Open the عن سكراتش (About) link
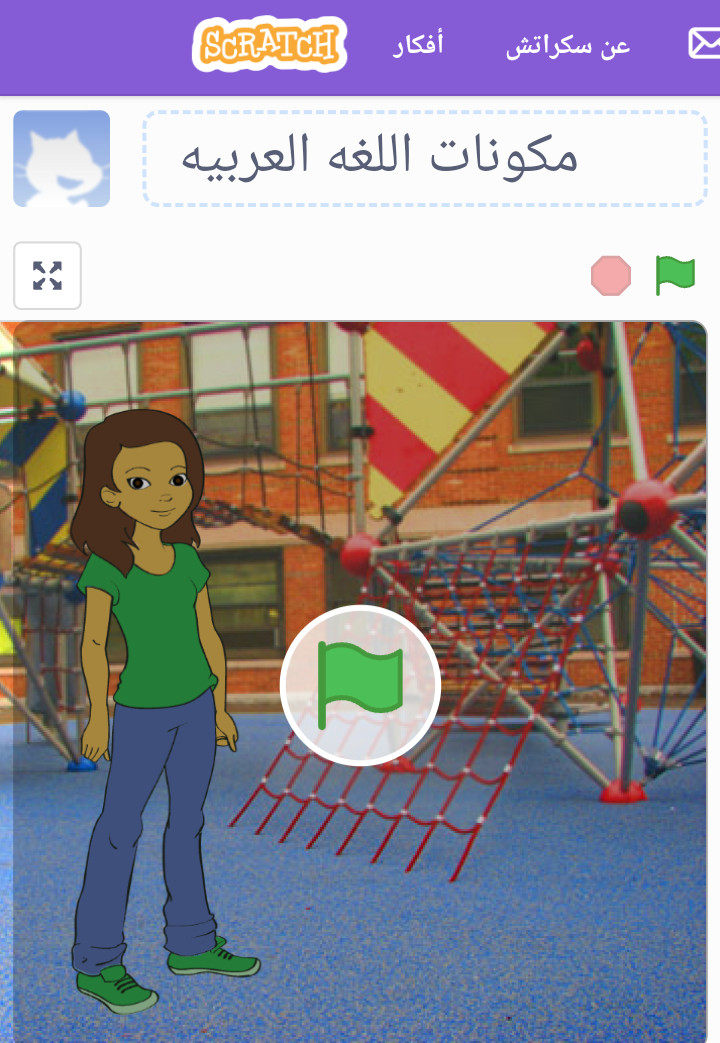720x1043 pixels. click(x=567, y=46)
